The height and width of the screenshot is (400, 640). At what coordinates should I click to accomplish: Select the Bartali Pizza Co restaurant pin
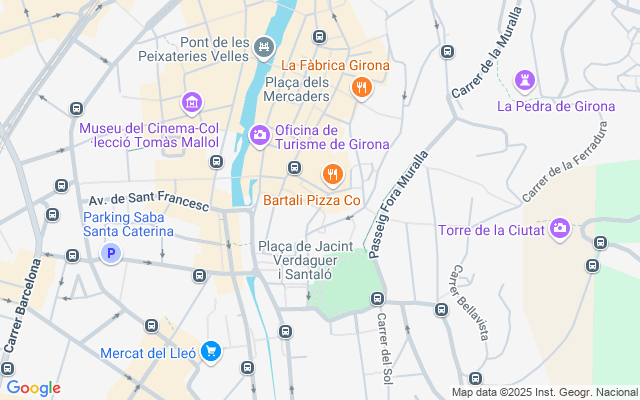(333, 175)
